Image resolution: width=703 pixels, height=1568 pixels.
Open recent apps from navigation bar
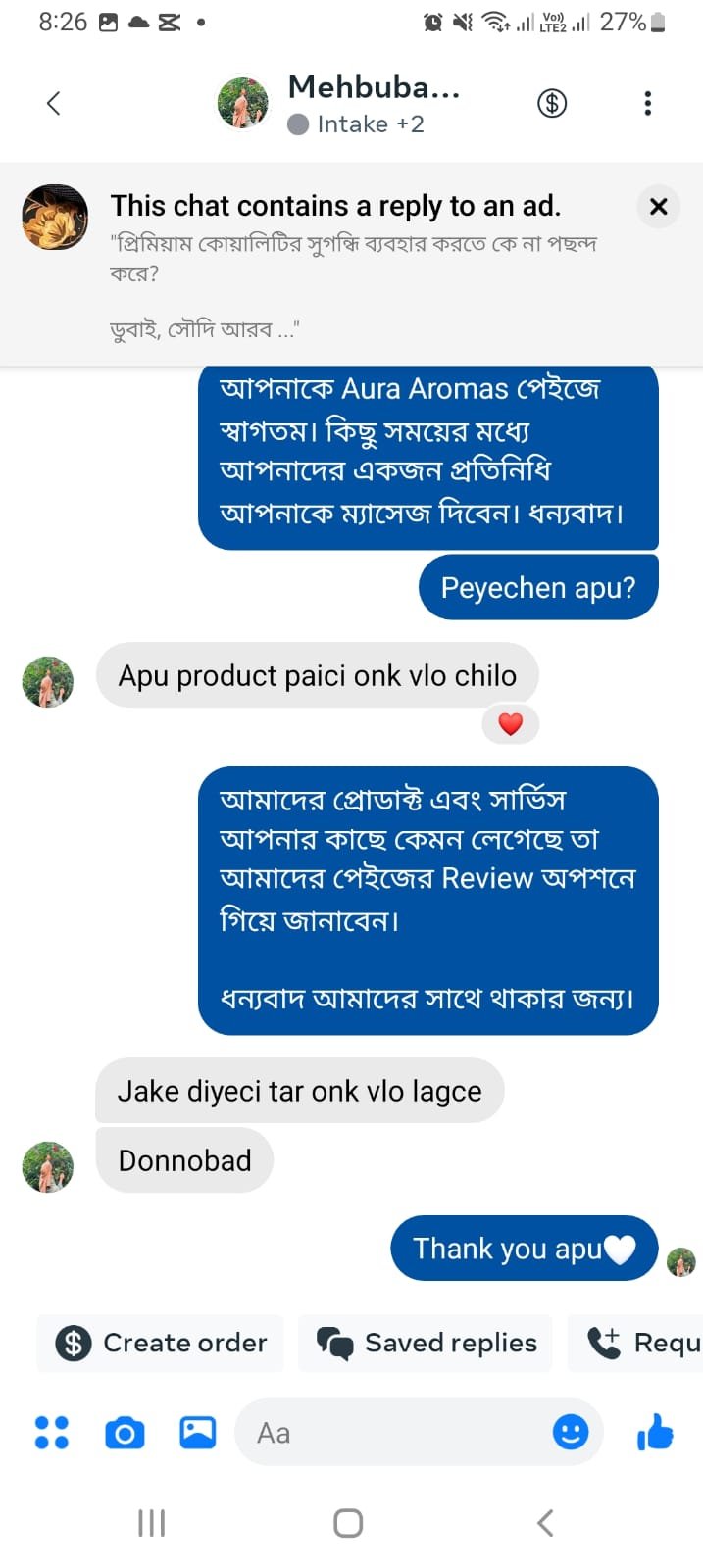coord(152,1523)
